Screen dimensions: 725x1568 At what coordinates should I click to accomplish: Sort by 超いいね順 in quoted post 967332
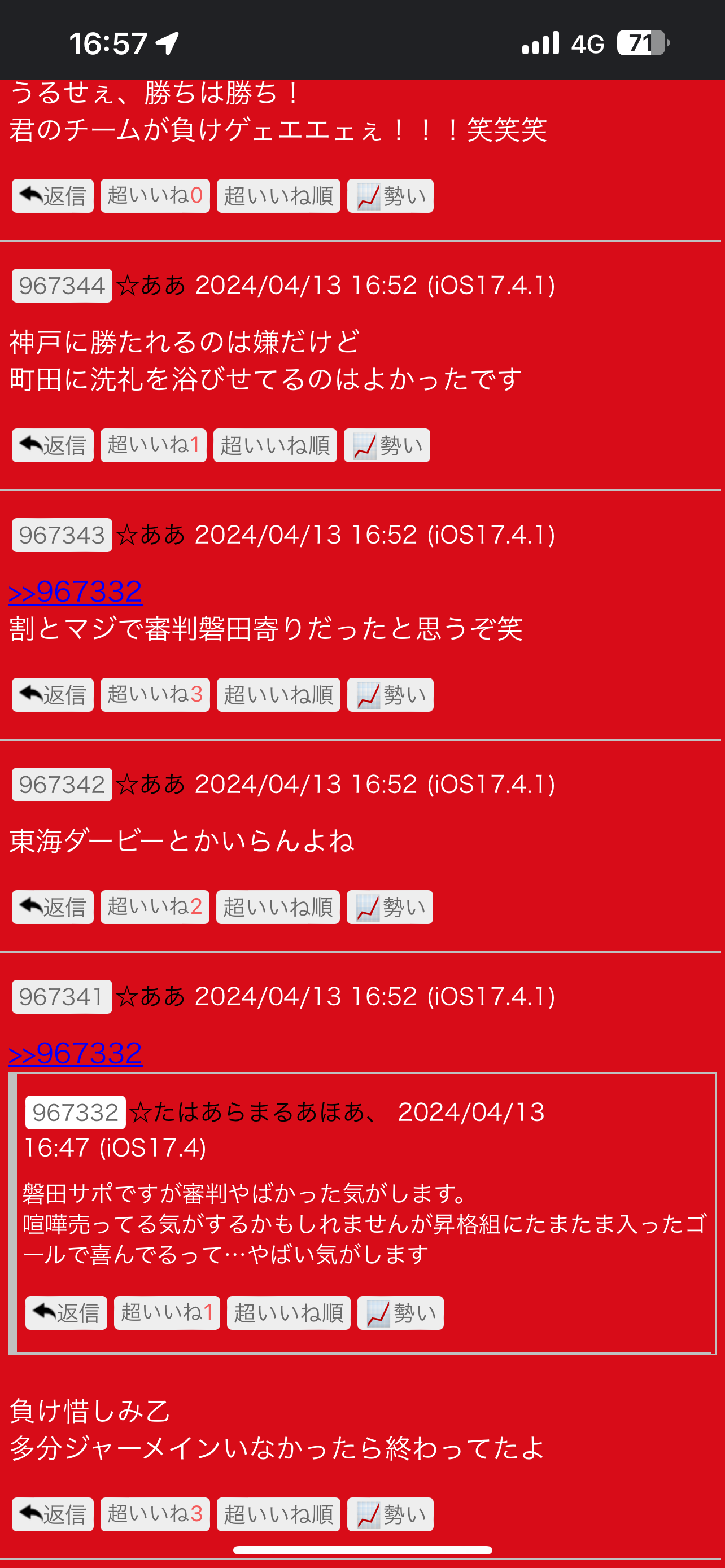point(289,1313)
